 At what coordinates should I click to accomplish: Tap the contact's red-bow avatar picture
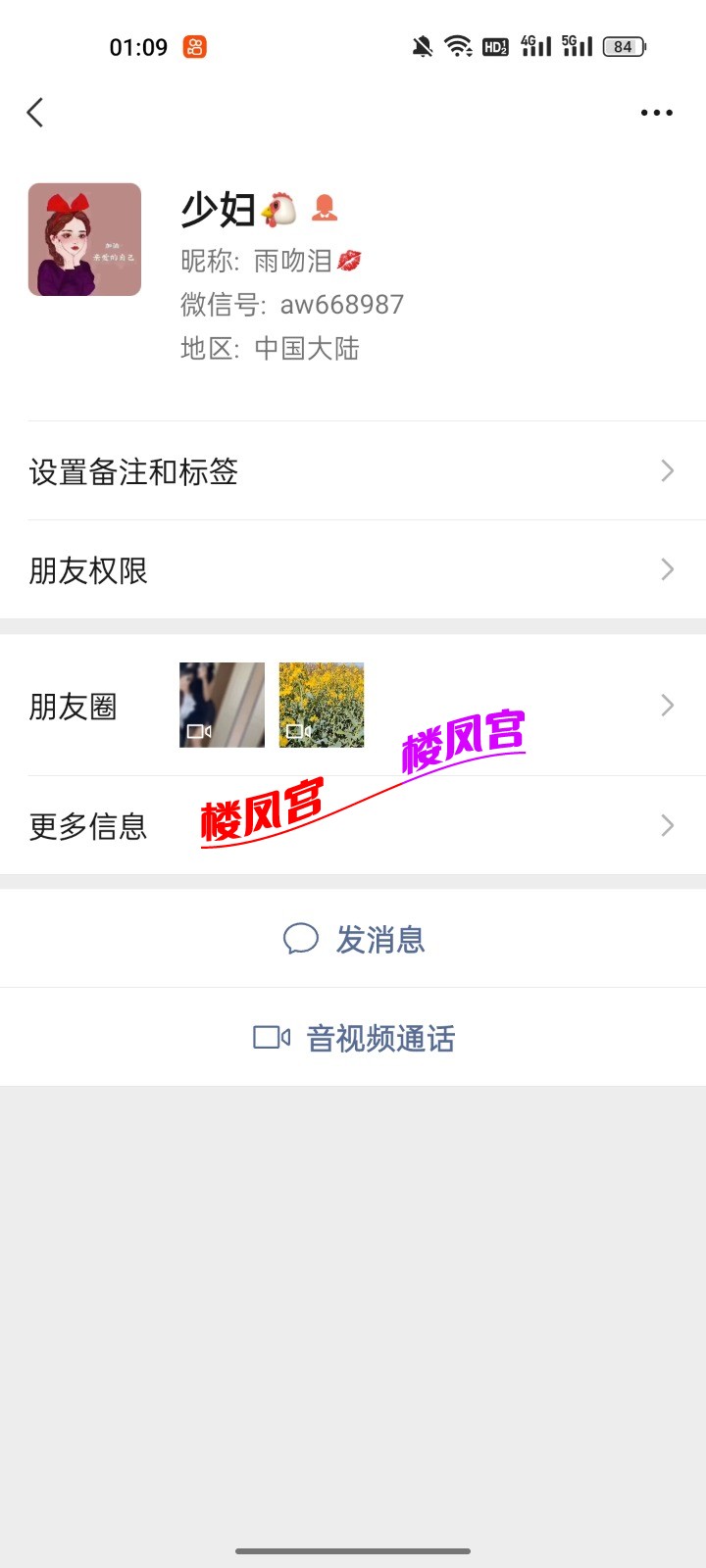84,239
